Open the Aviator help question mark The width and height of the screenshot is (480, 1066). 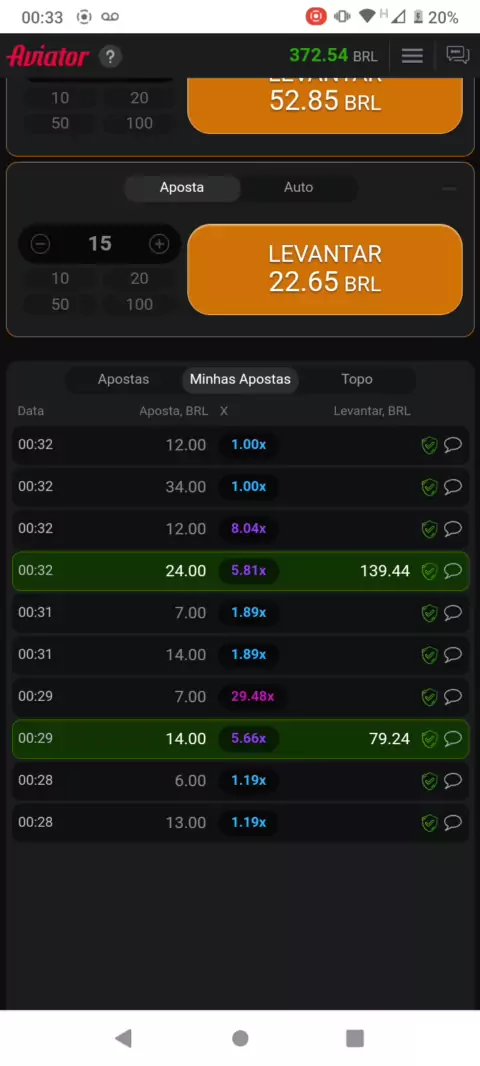point(110,56)
